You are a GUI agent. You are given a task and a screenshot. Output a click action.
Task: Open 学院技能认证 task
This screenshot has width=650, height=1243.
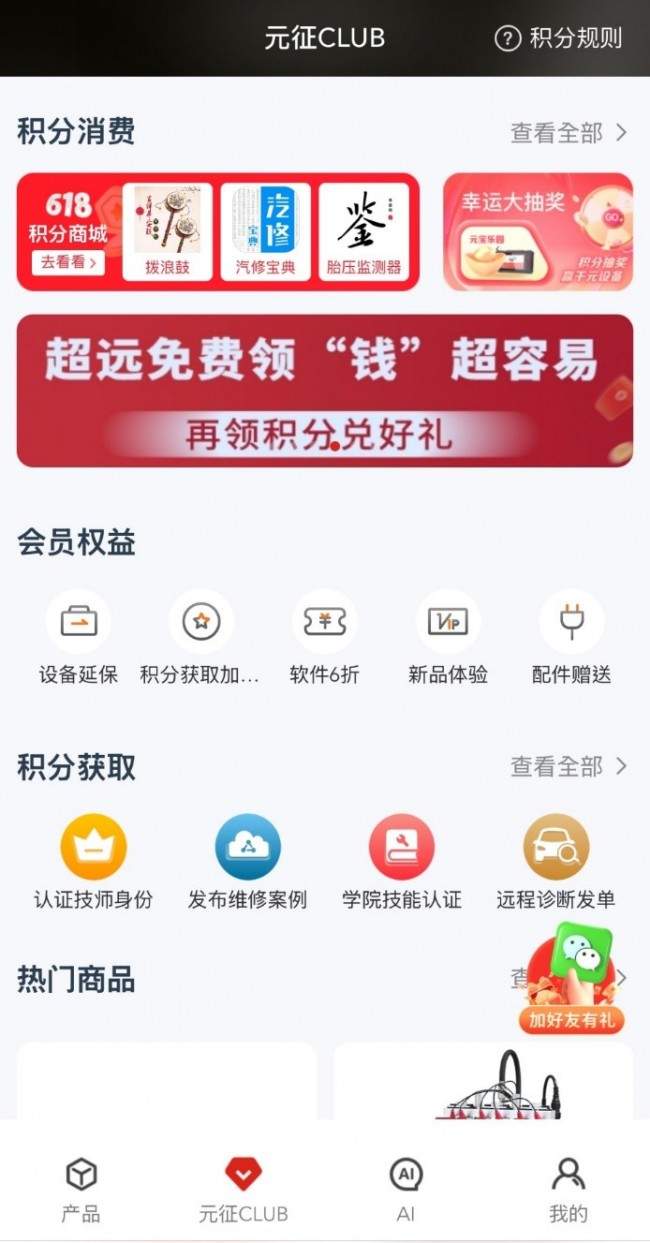tap(401, 862)
